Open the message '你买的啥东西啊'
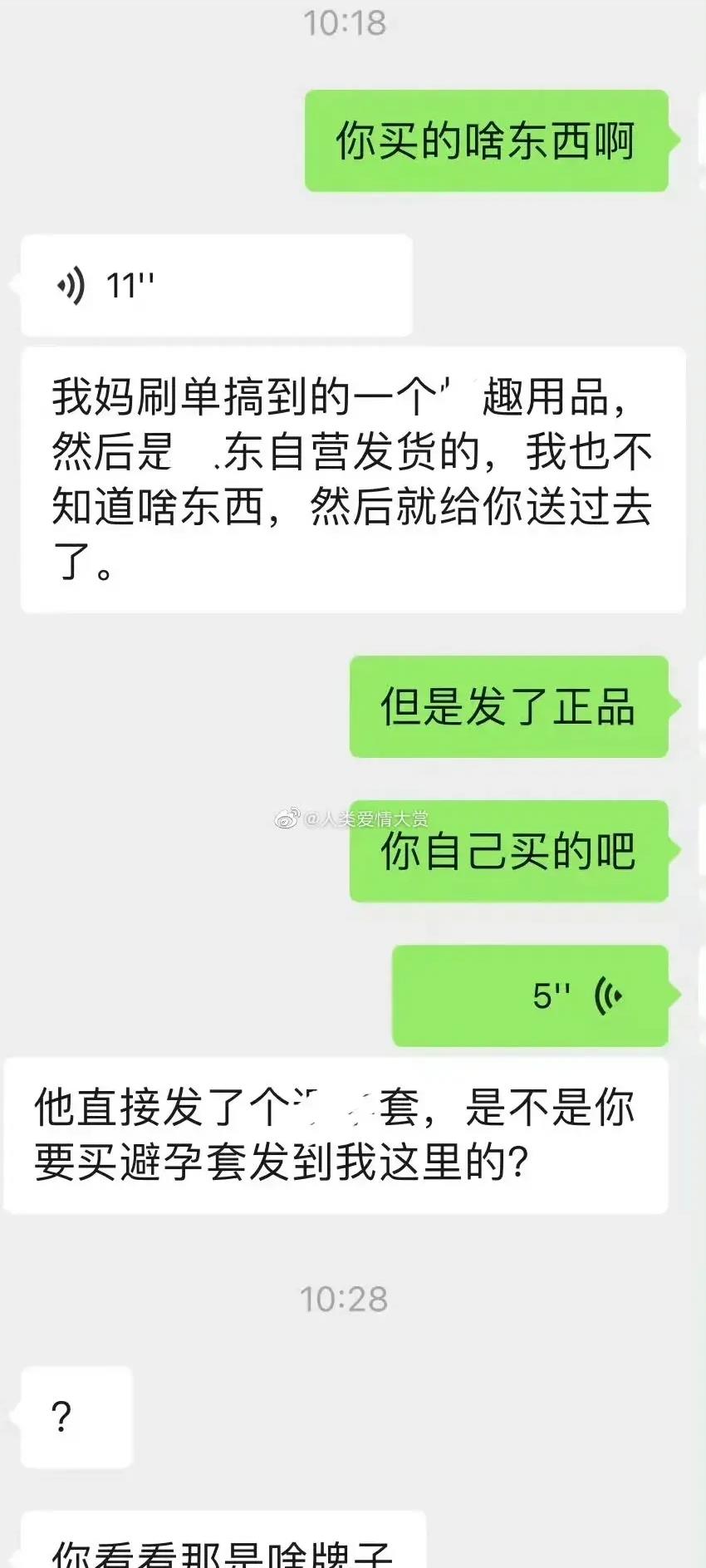706x1568 pixels. pos(486,142)
